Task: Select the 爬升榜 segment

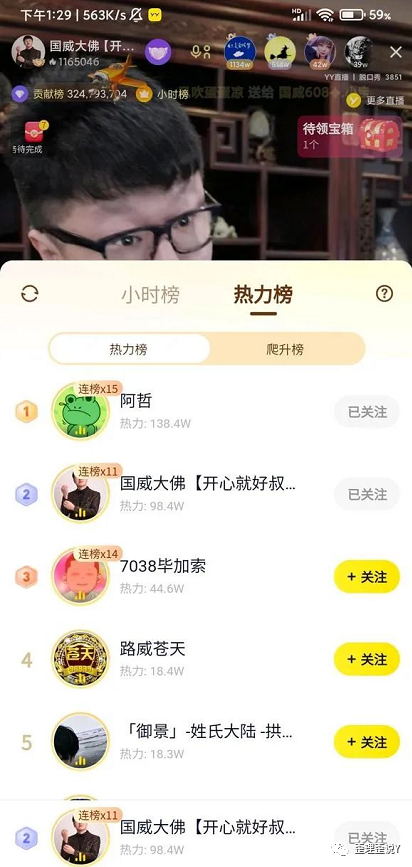Action: point(285,349)
